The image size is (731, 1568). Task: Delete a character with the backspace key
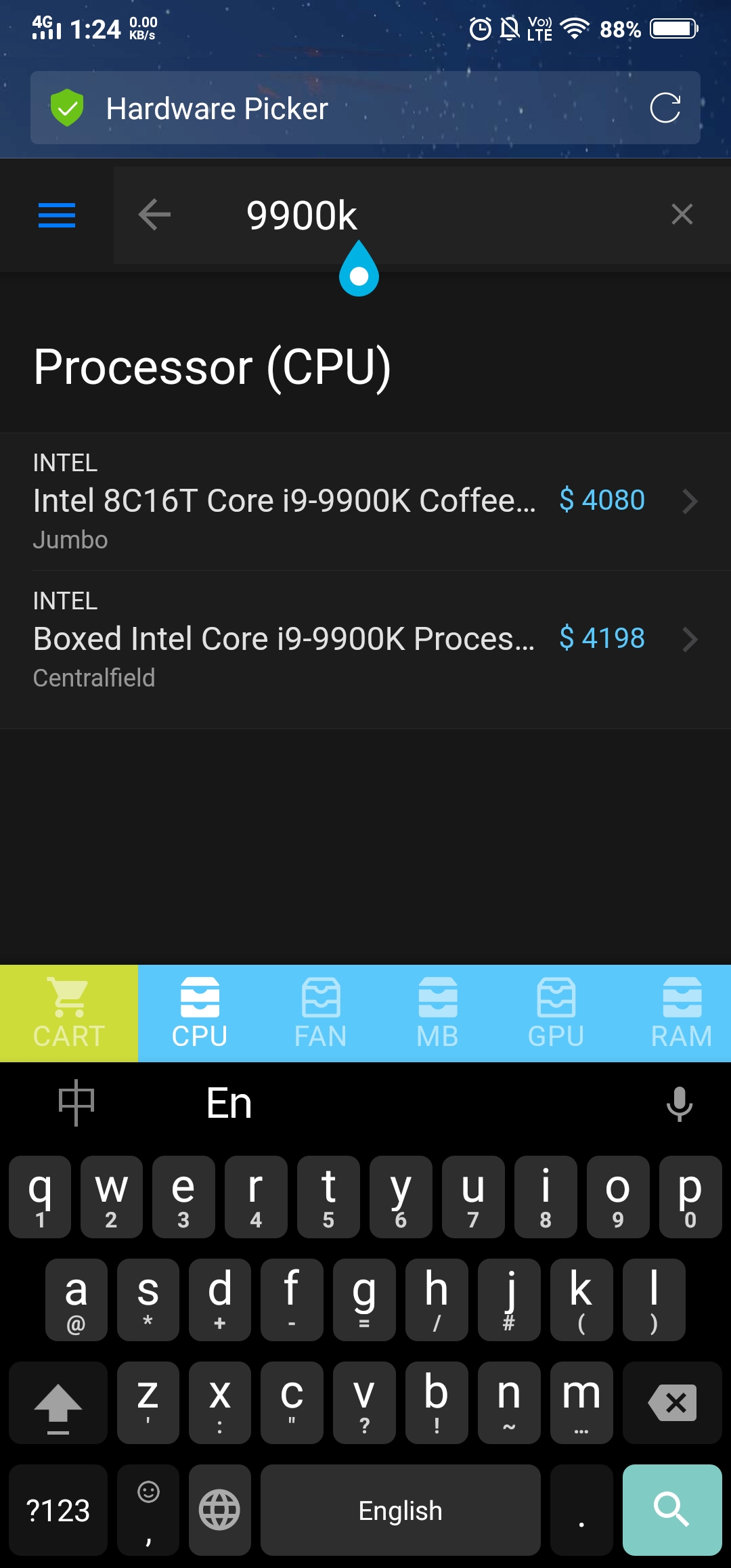[671, 1402]
